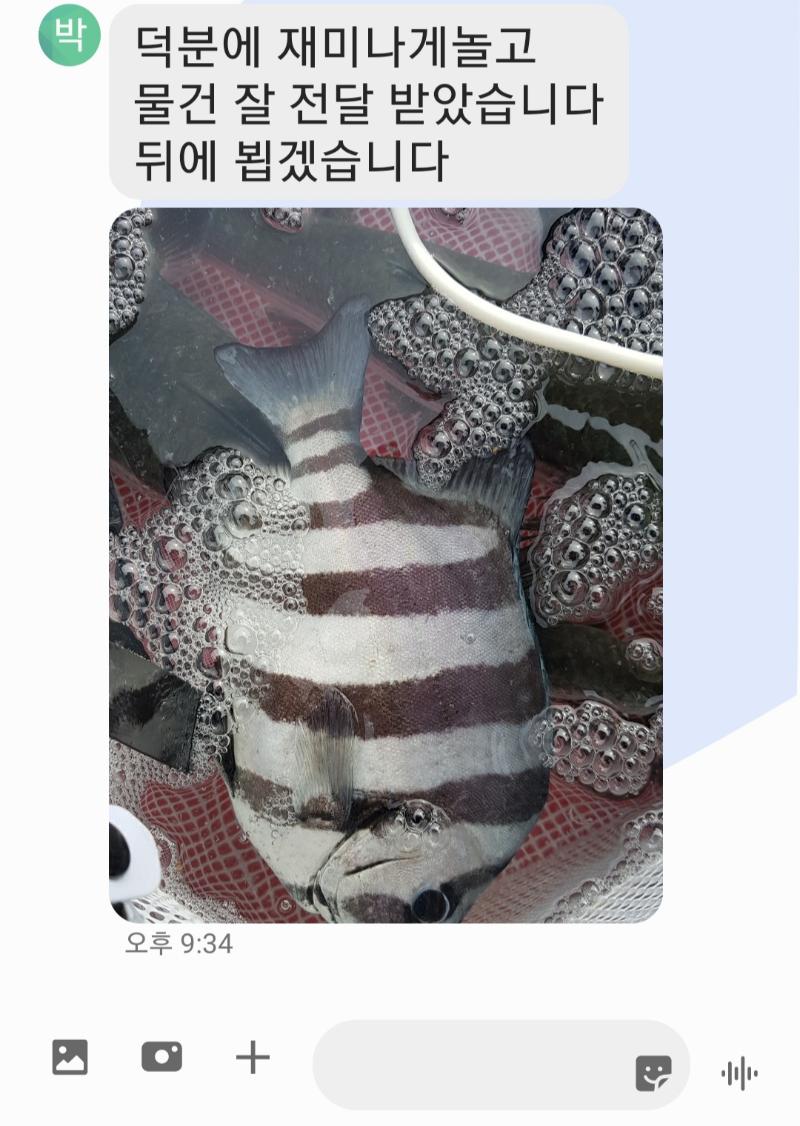Image resolution: width=800 pixels, height=1126 pixels.
Task: Open the gallery image picker
Action: tap(70, 1057)
